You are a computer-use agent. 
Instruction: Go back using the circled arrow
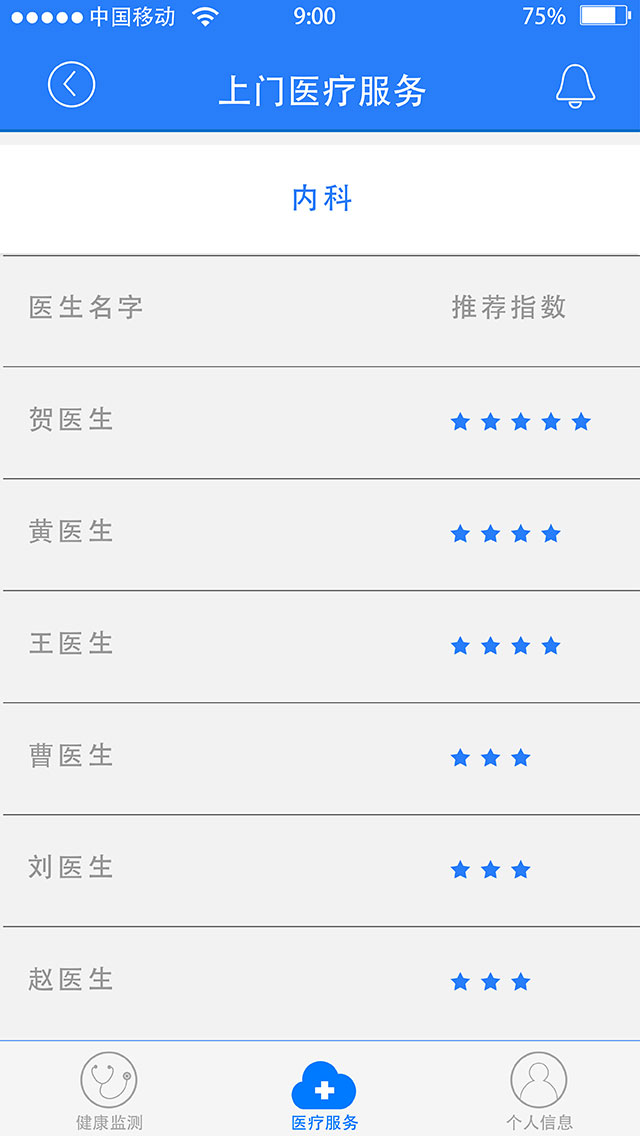pyautogui.click(x=71, y=85)
